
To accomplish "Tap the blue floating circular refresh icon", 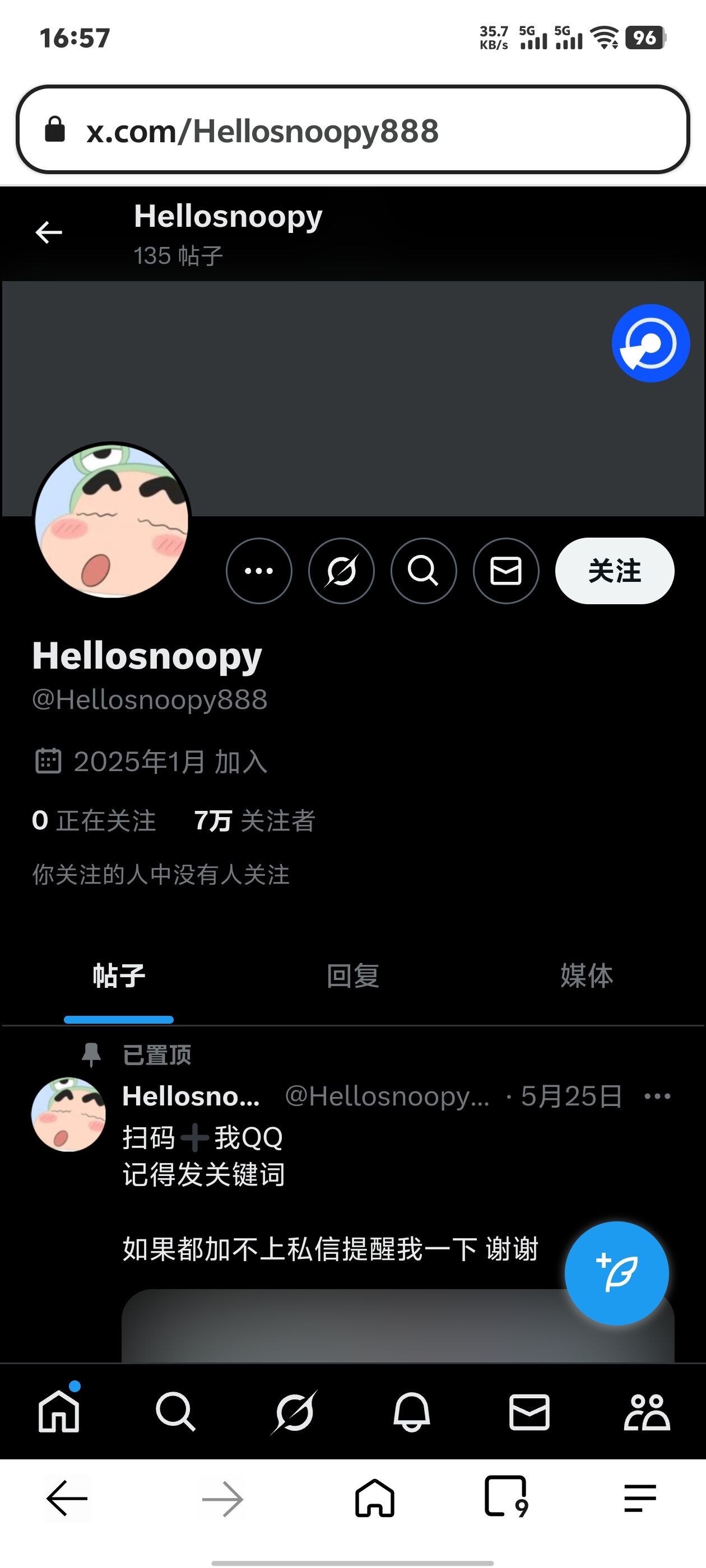I will click(651, 343).
